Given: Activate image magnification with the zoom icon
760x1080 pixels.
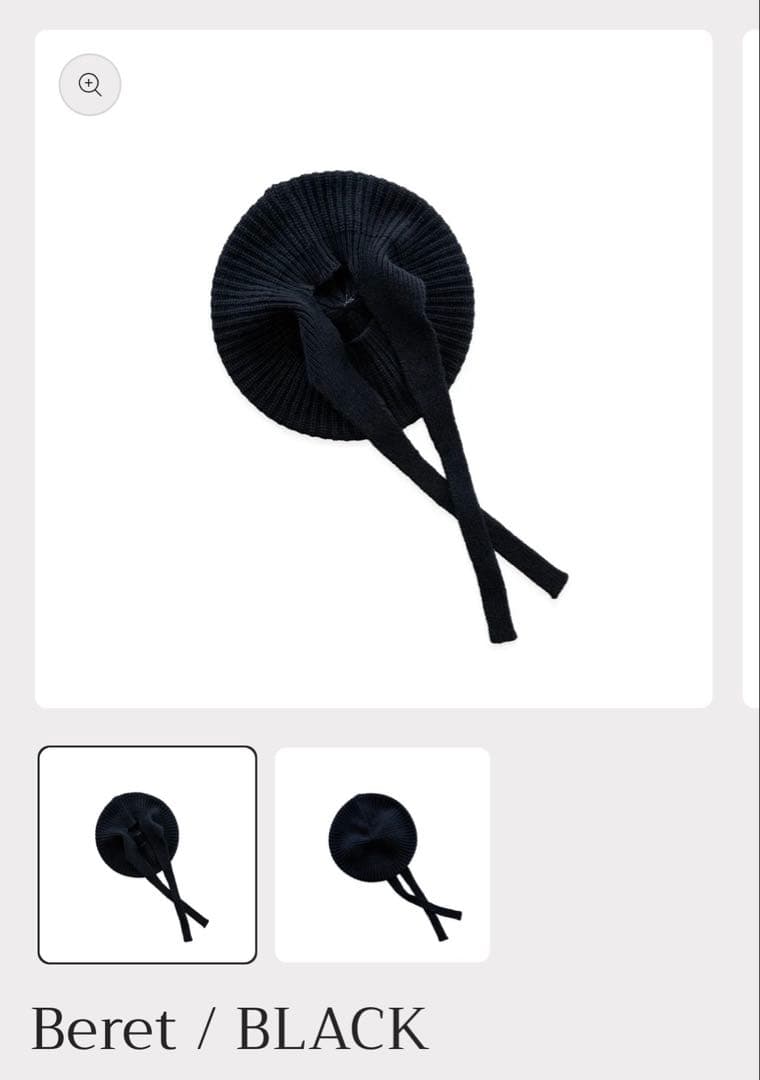Looking at the screenshot, I should click(x=91, y=85).
